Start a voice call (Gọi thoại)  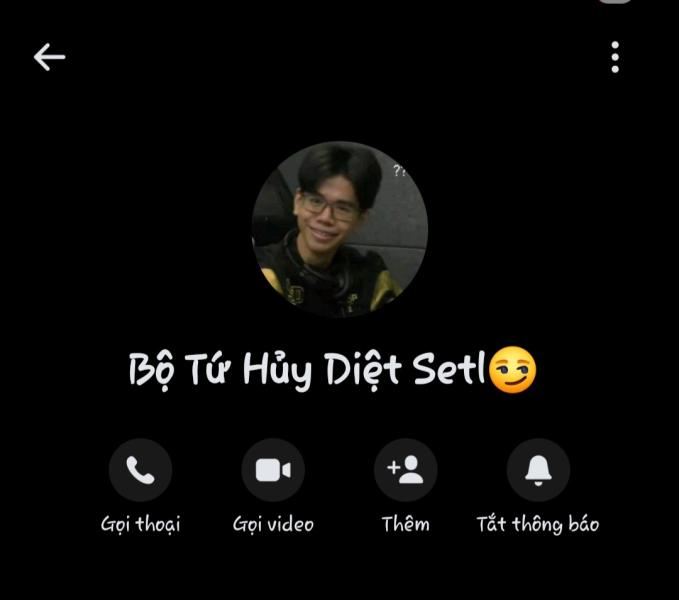pyautogui.click(x=140, y=470)
